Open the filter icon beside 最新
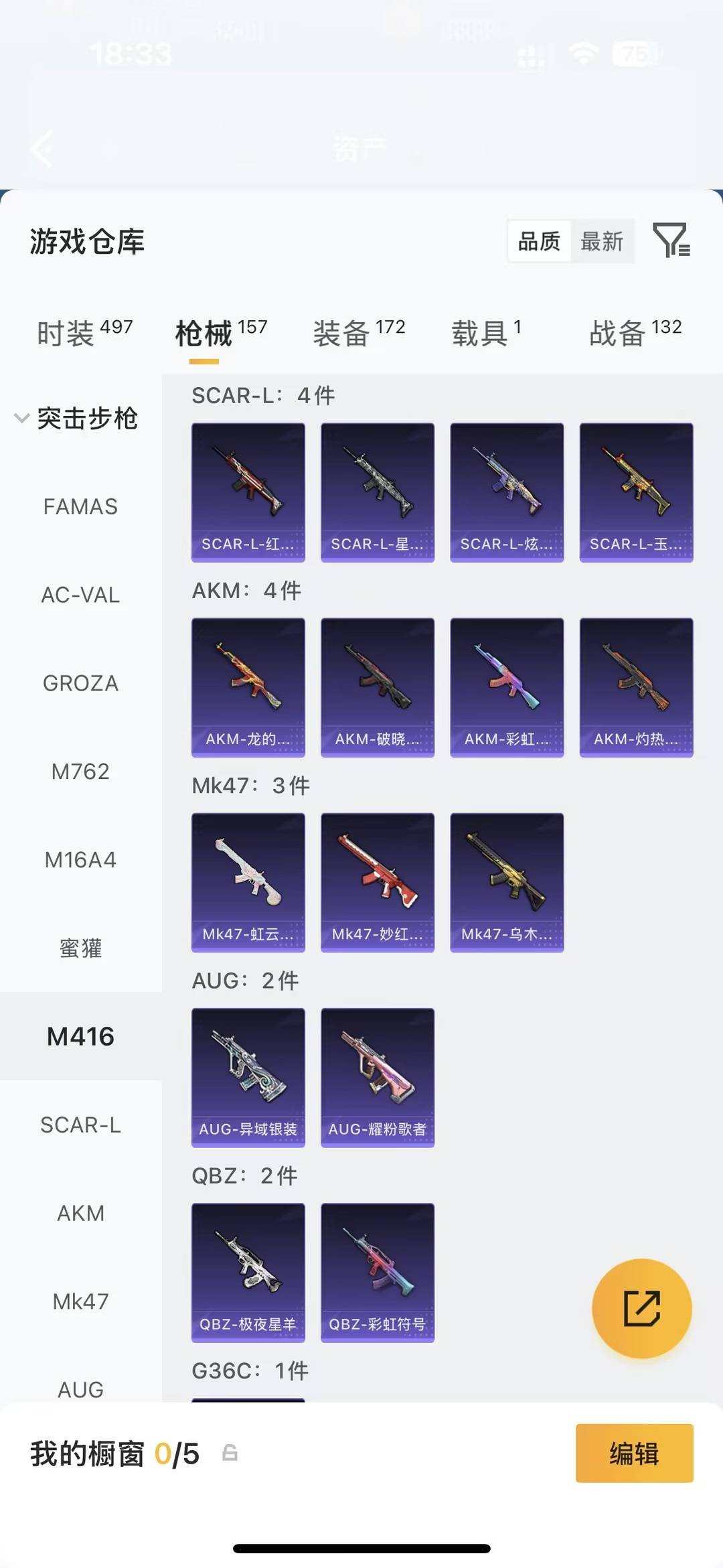723x1568 pixels. [671, 240]
